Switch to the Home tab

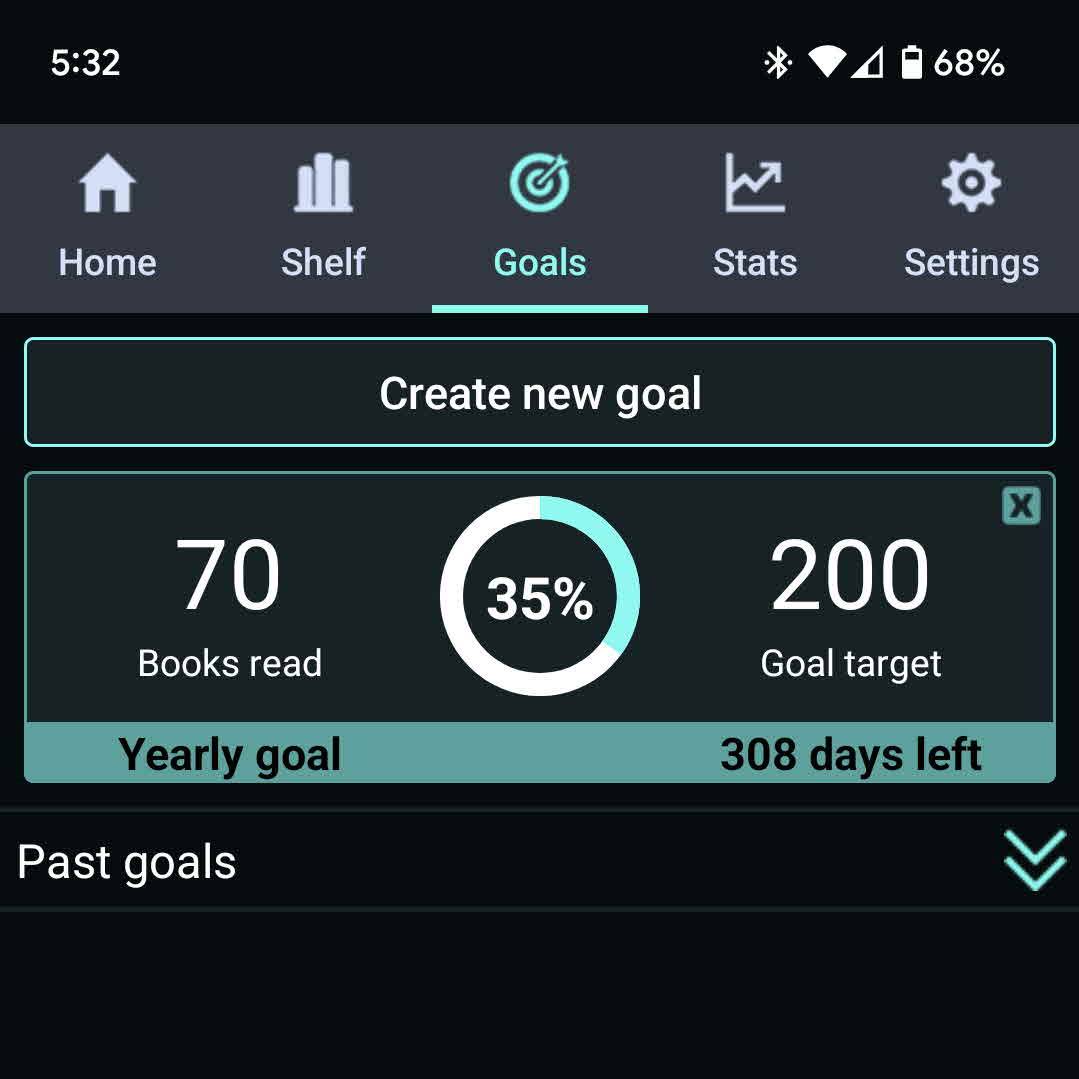(x=108, y=218)
